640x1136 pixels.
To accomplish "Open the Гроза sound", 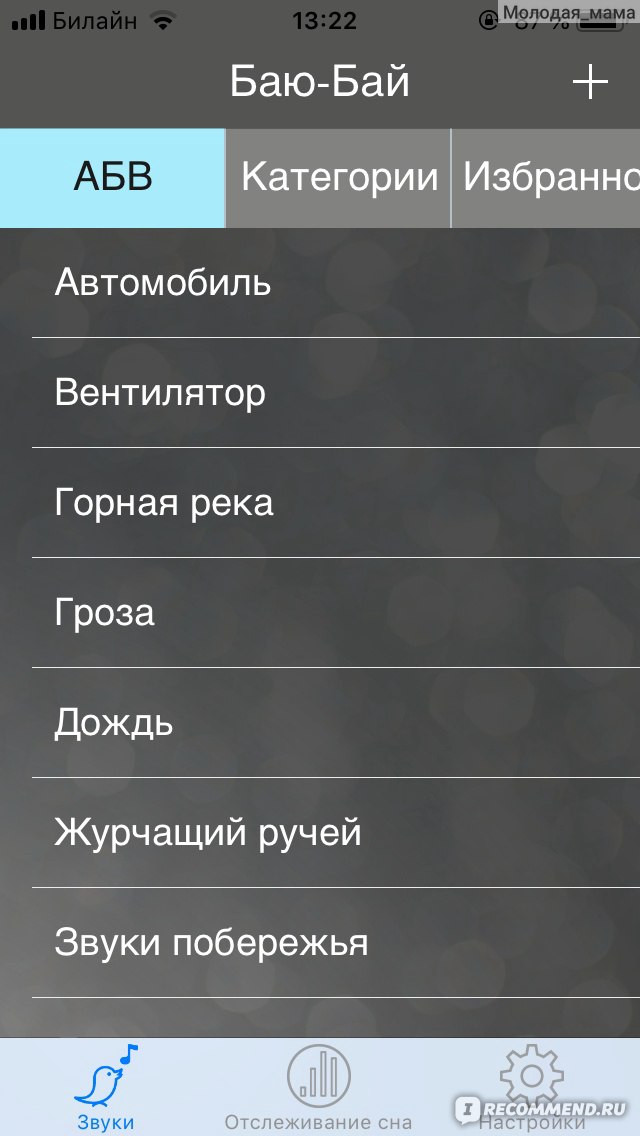I will point(336,613).
